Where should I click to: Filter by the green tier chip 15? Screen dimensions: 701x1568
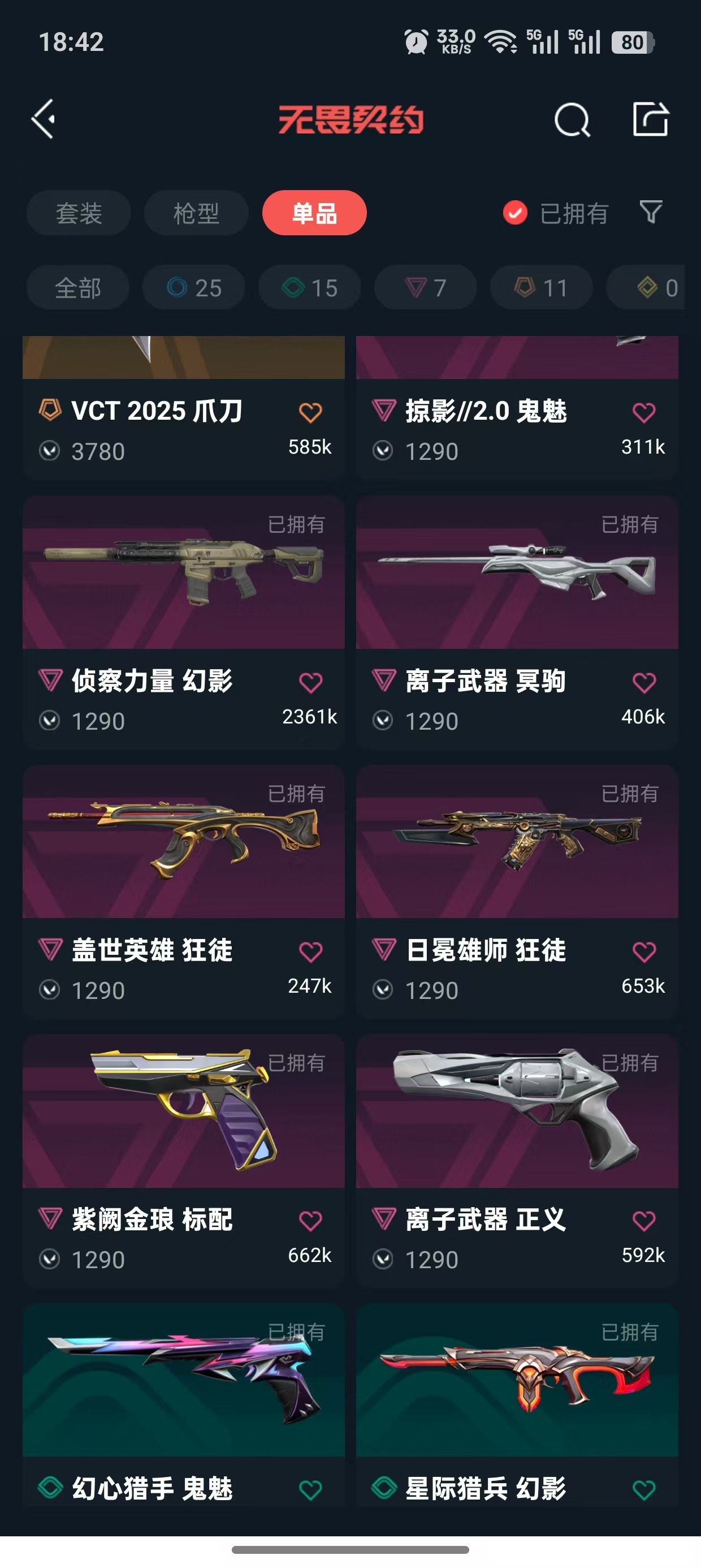tap(310, 288)
